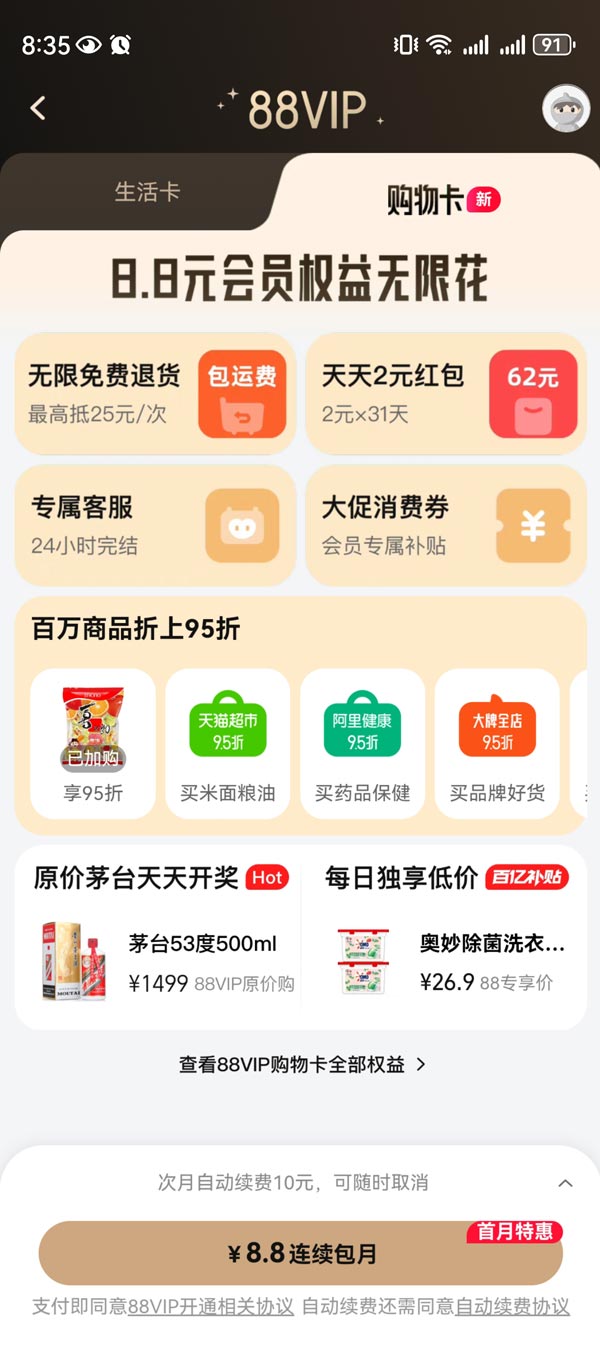This screenshot has height=1361, width=600.
Task: Open the profile avatar
Action: tap(565, 108)
